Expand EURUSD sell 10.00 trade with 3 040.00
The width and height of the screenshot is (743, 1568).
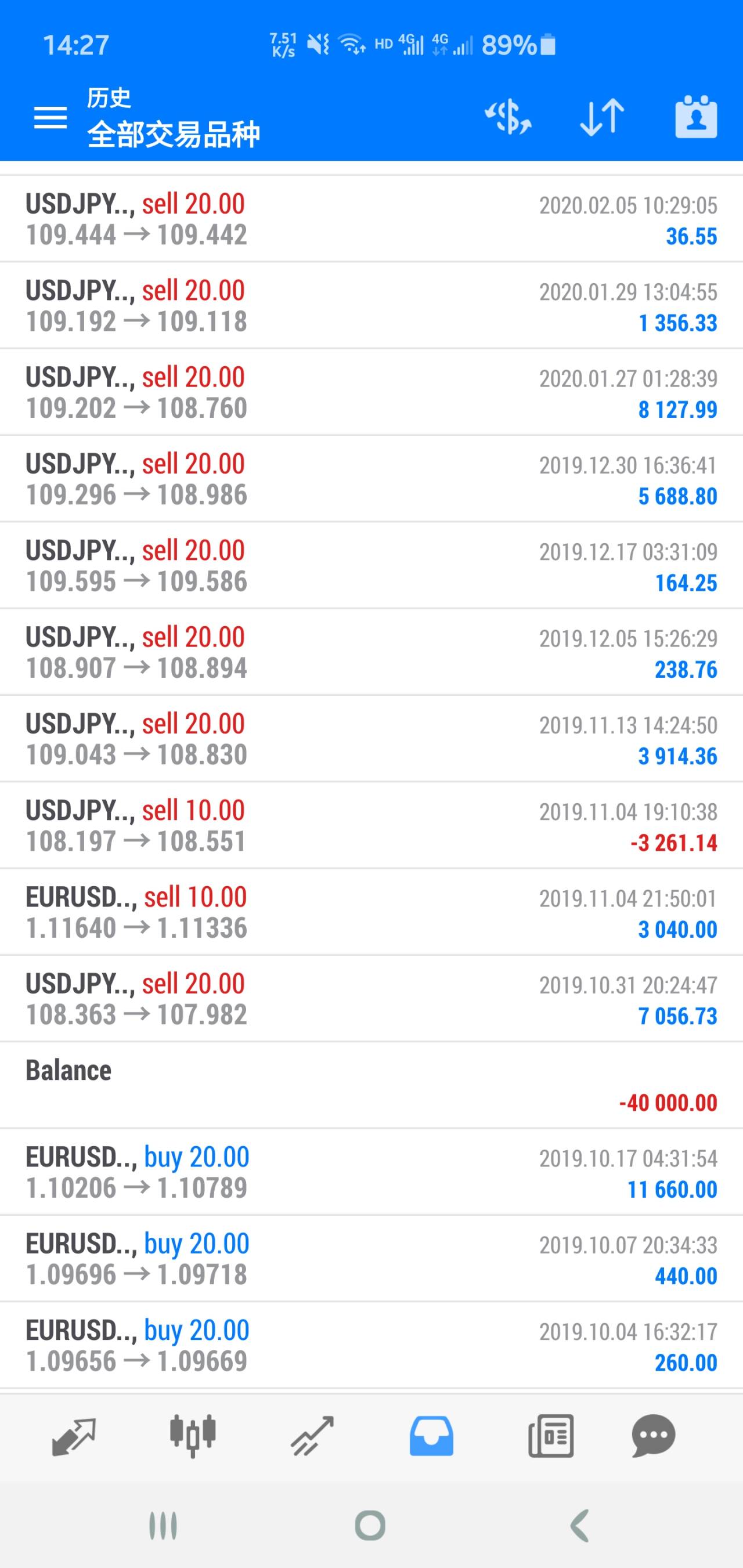pos(371,912)
